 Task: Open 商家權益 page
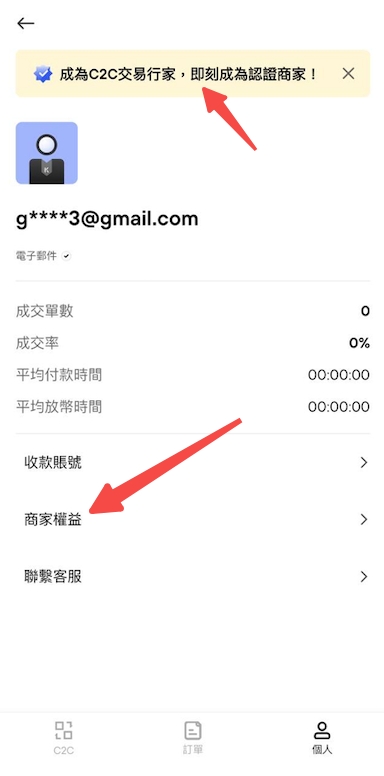click(192, 520)
